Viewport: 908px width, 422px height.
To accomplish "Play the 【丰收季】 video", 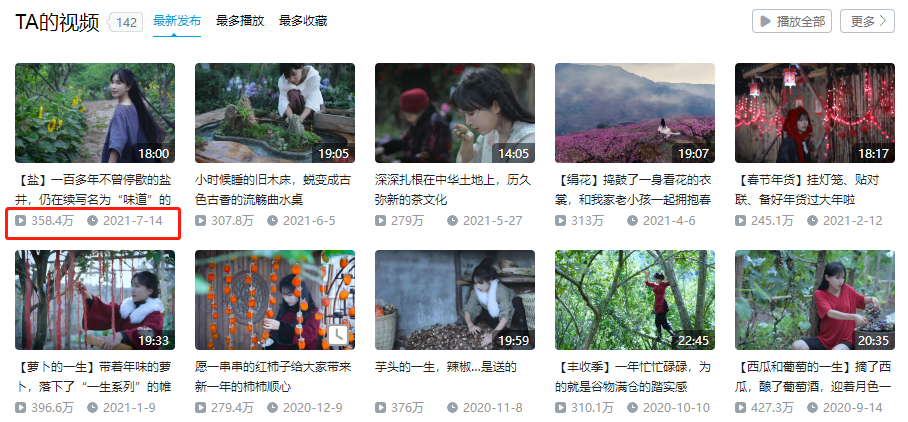I will (x=635, y=300).
